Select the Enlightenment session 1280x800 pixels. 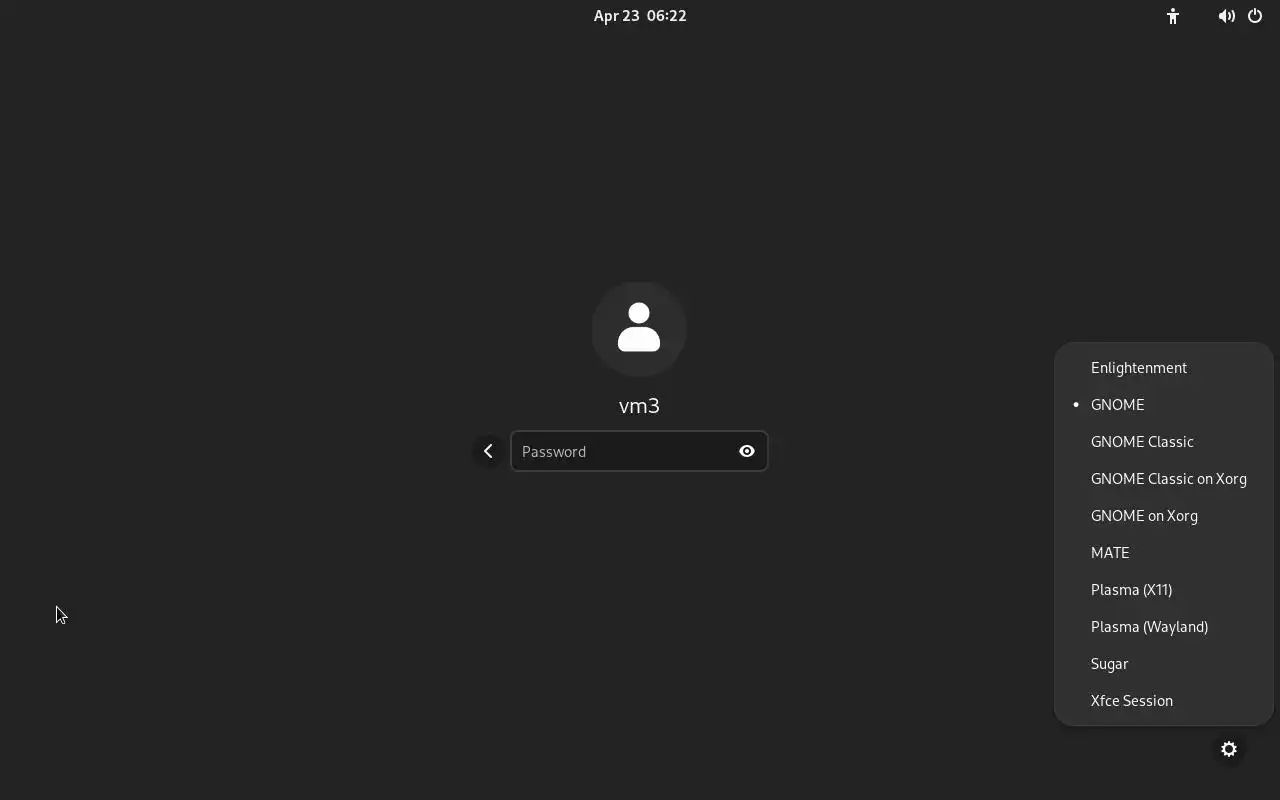pos(1139,368)
